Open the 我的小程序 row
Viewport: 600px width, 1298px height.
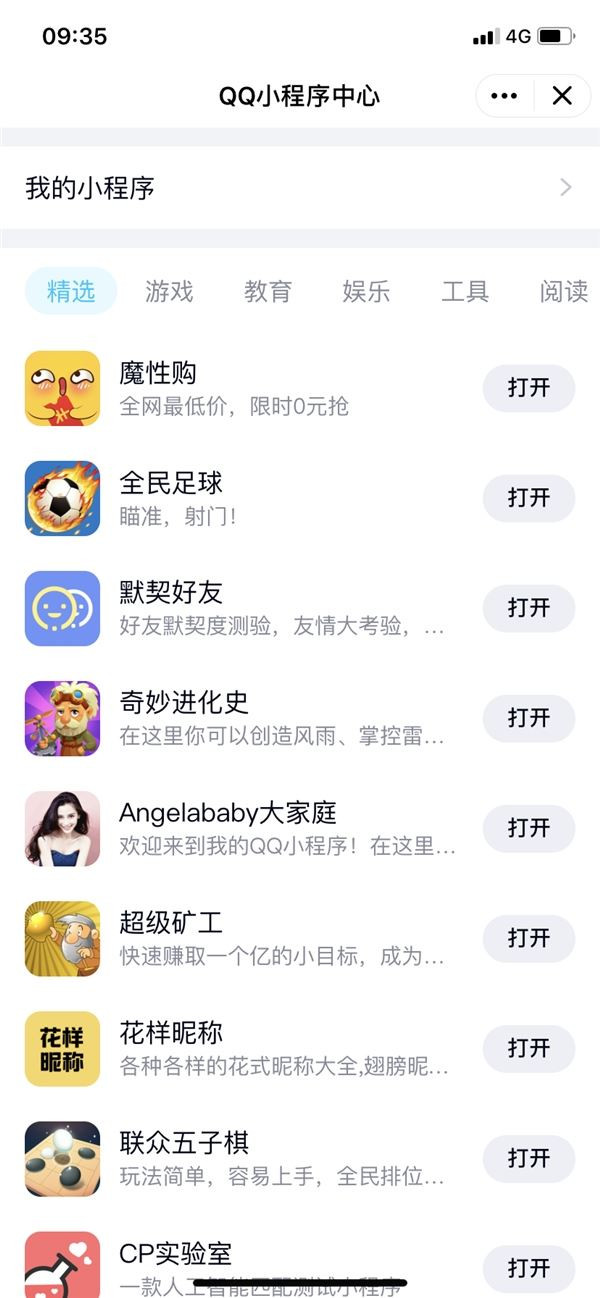point(300,188)
